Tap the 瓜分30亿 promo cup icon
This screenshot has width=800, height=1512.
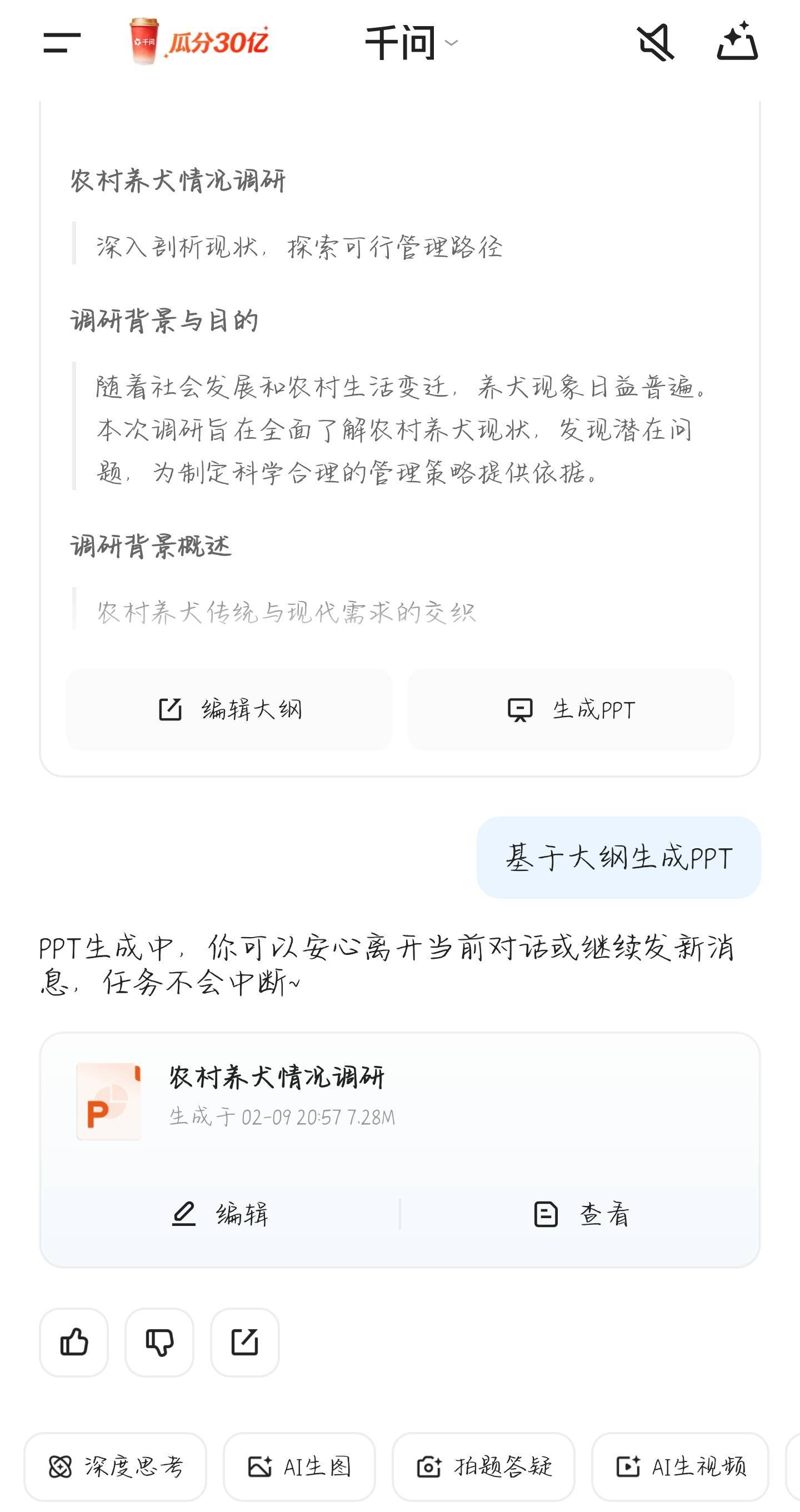point(144,41)
